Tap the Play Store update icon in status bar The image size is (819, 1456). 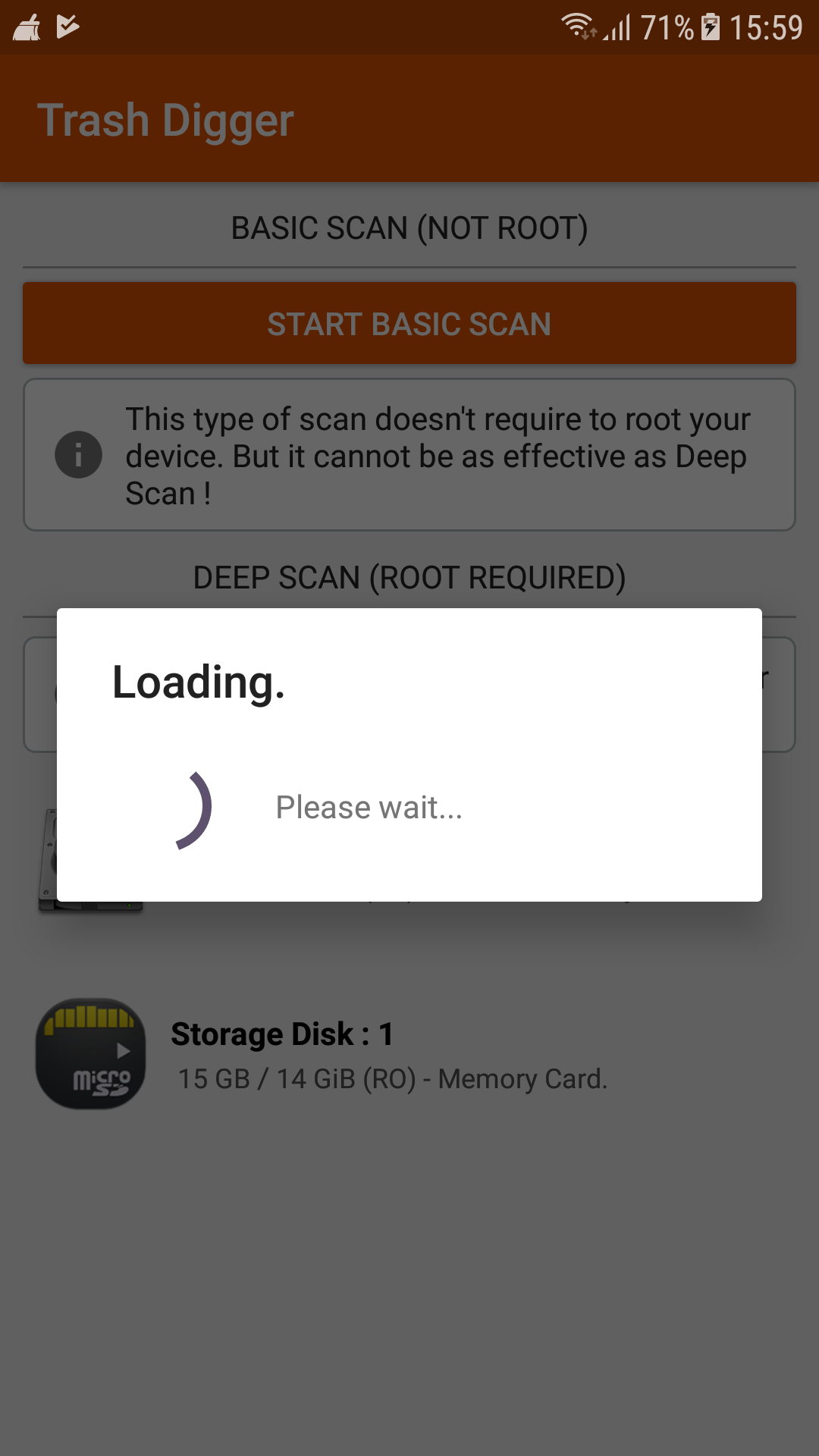click(67, 27)
